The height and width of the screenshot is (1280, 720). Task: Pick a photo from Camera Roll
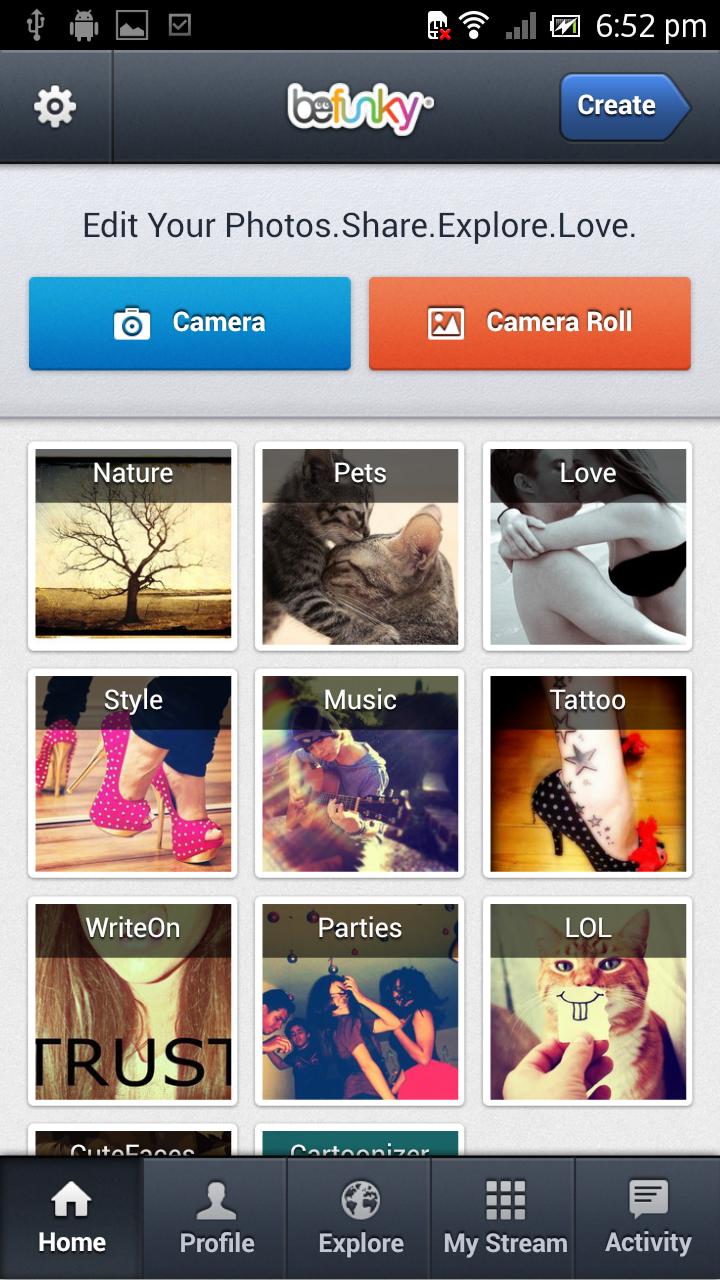tap(530, 323)
